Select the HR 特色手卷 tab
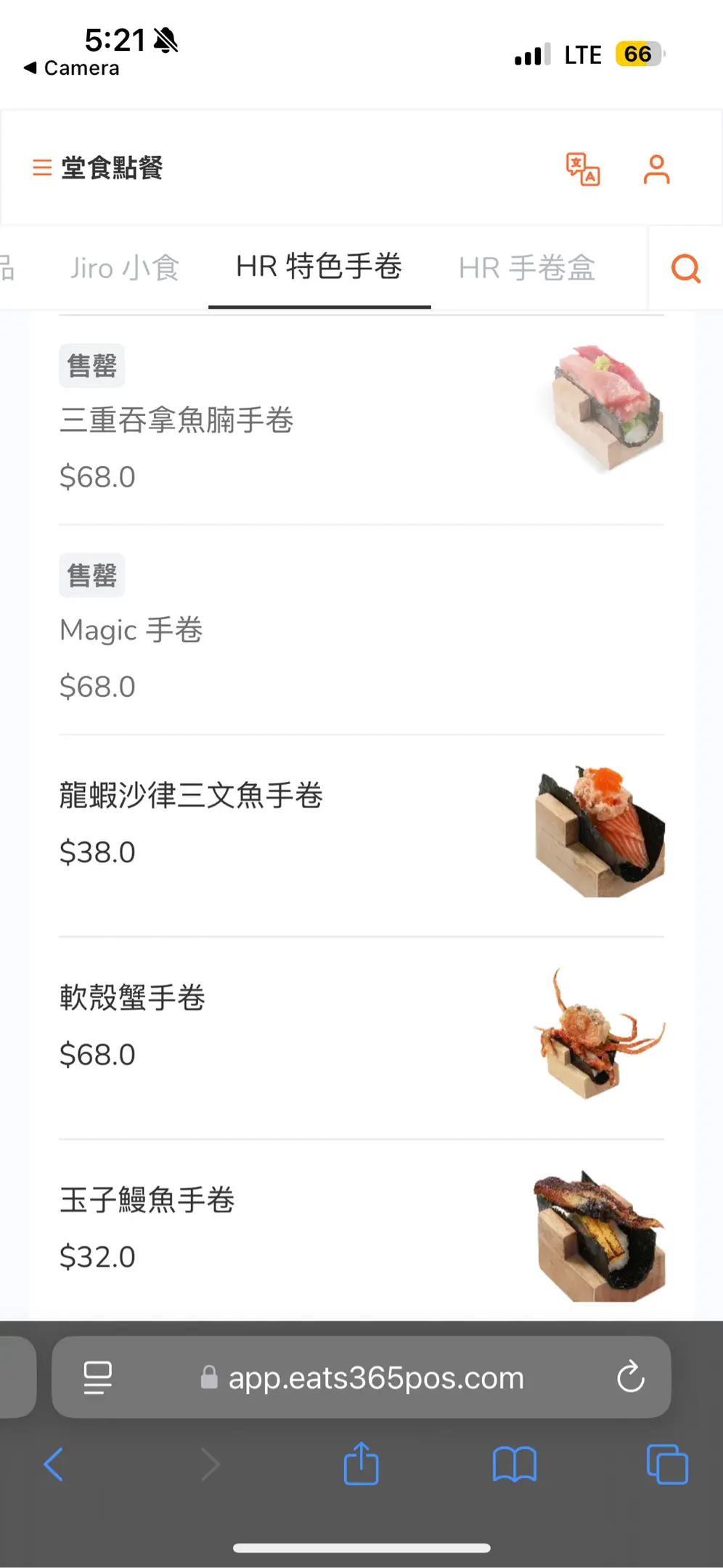Viewport: 723px width, 1568px height. [319, 267]
